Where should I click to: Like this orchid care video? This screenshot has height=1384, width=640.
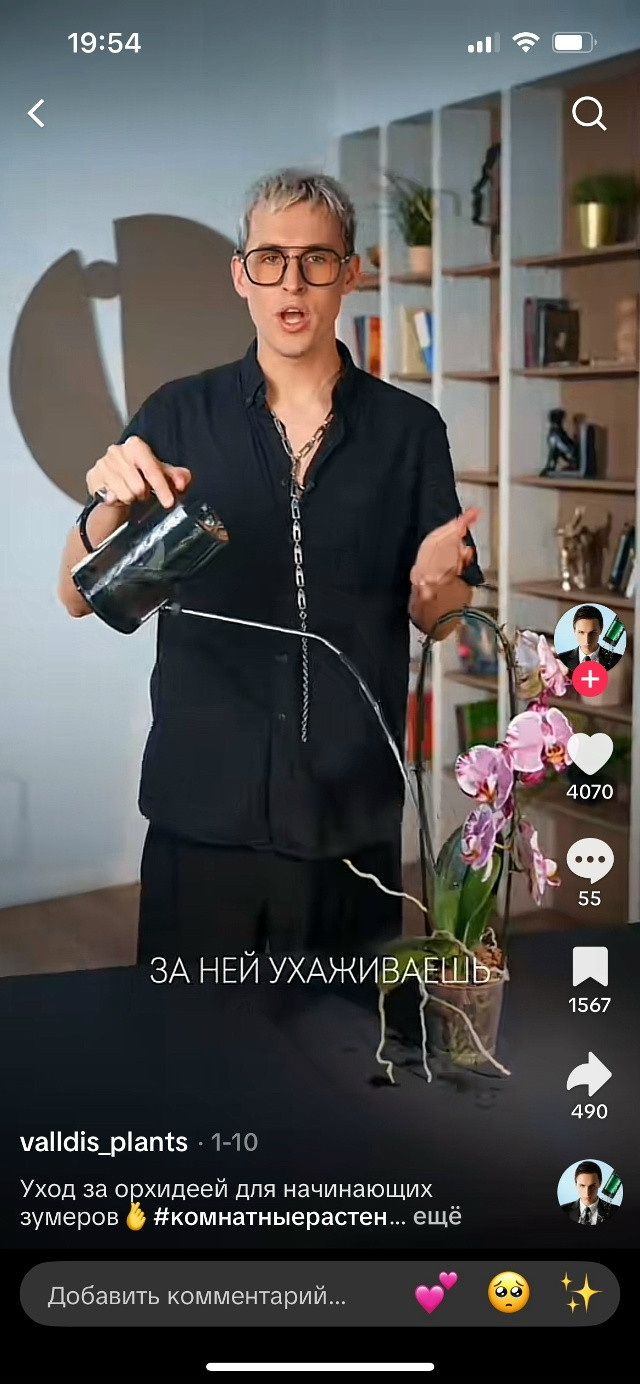tap(590, 753)
